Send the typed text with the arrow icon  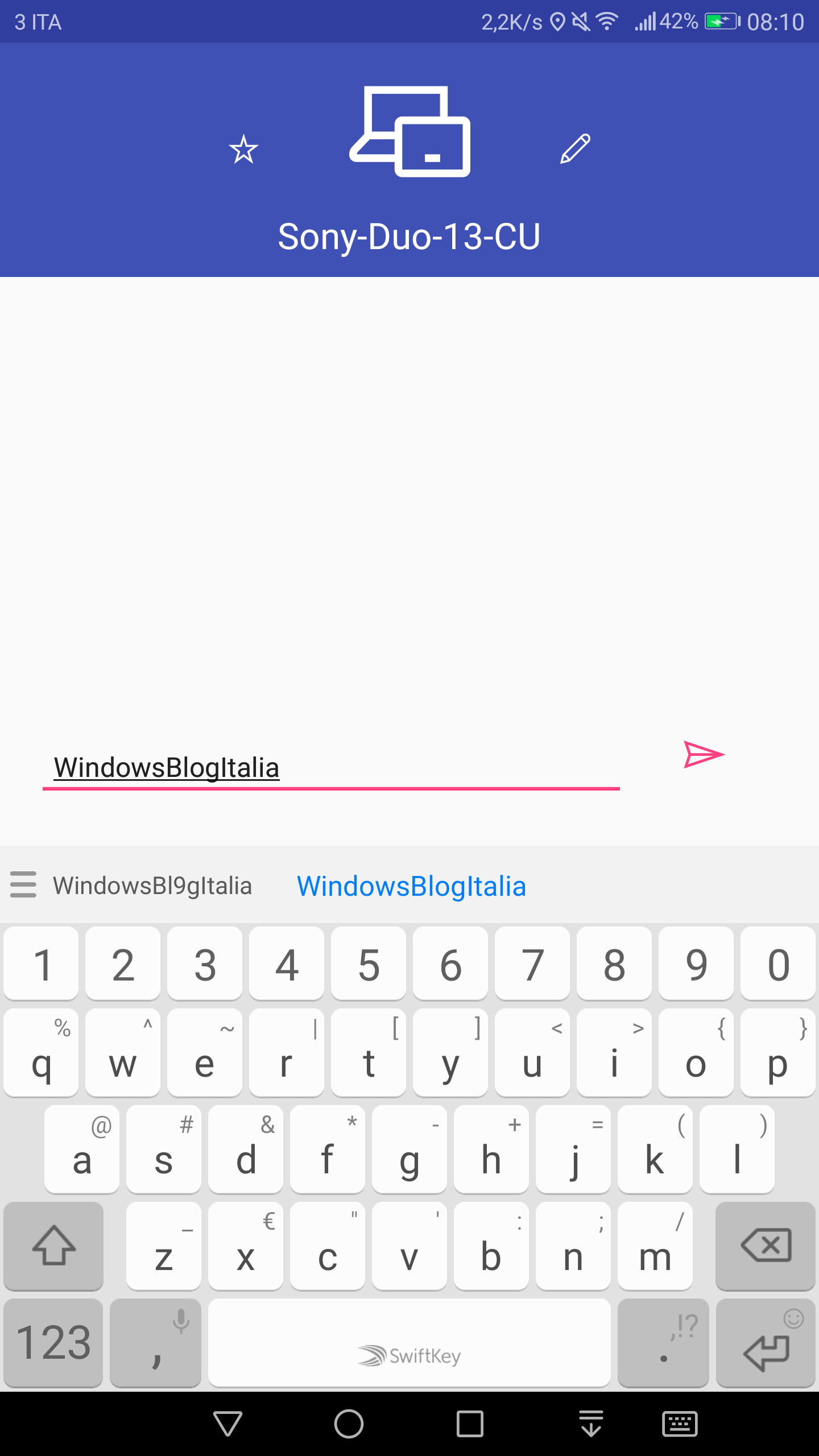(x=704, y=755)
